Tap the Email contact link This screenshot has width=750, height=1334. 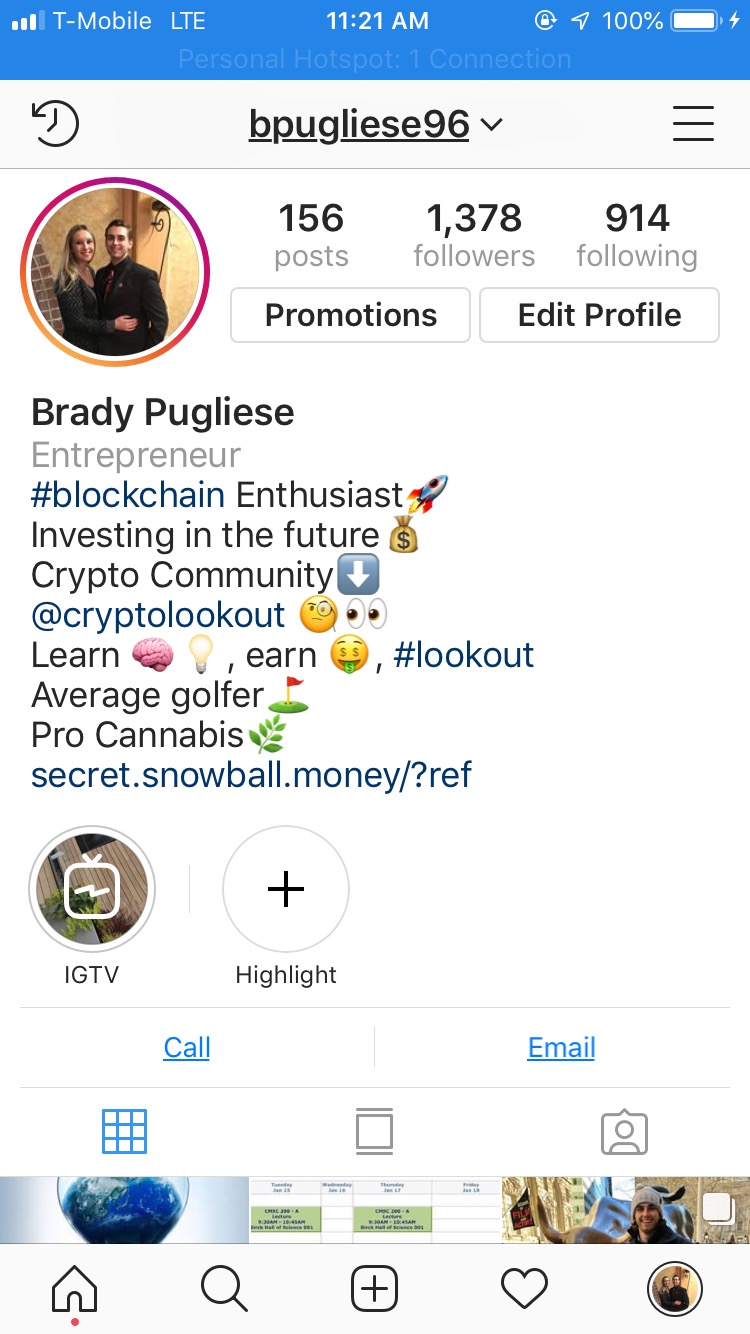click(561, 1047)
